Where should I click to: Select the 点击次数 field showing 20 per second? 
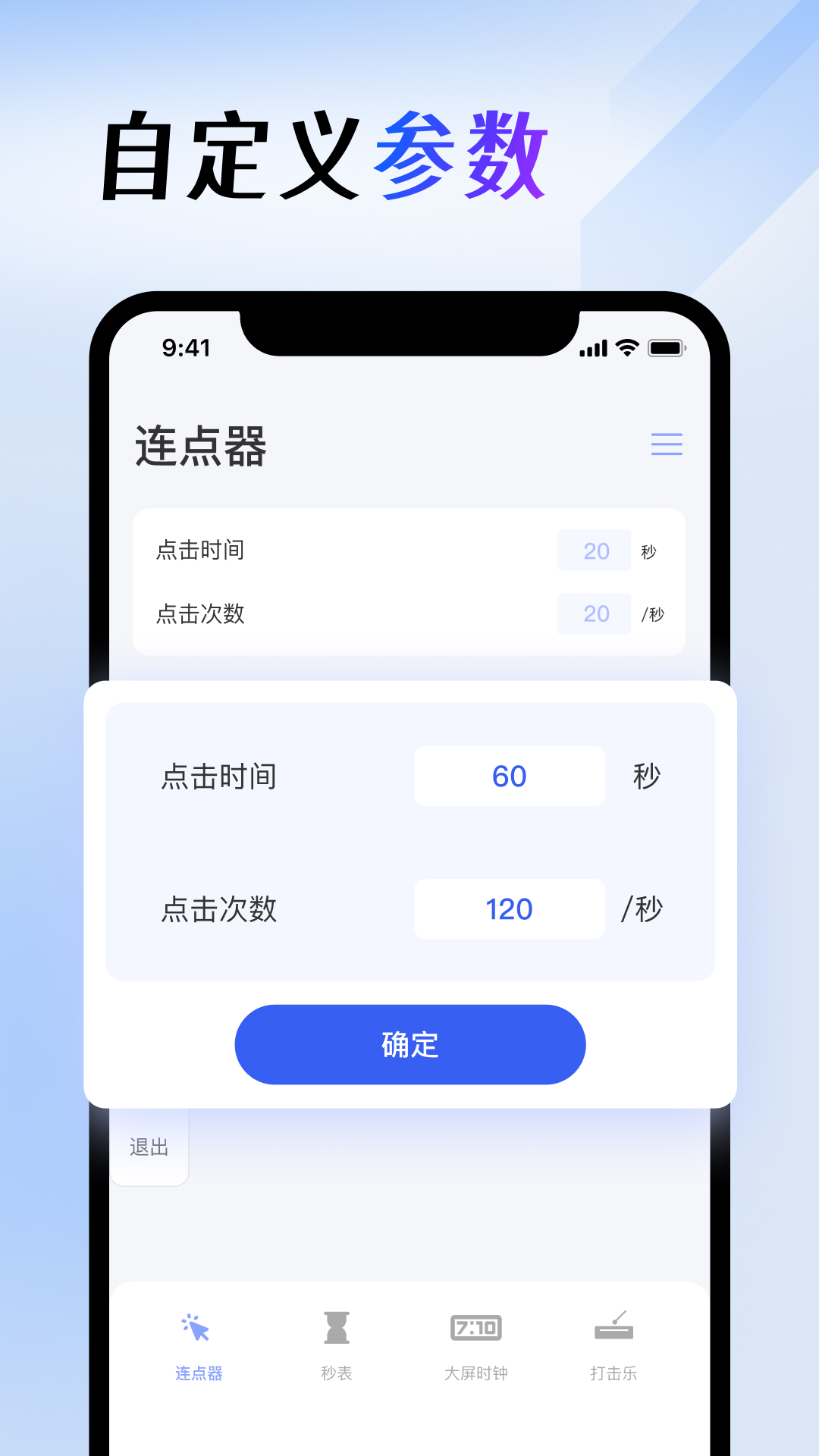click(x=594, y=613)
